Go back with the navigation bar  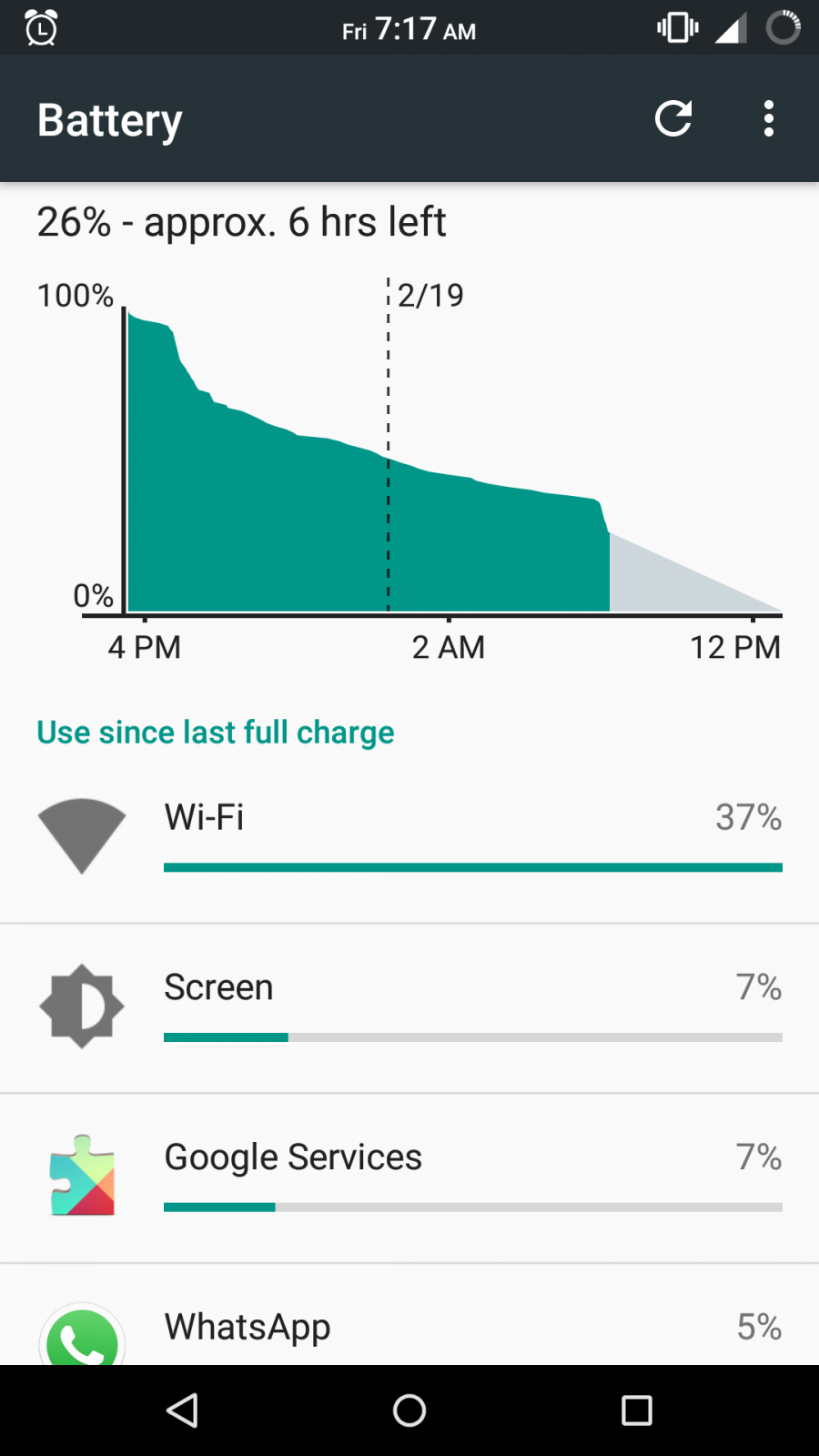click(x=182, y=1410)
